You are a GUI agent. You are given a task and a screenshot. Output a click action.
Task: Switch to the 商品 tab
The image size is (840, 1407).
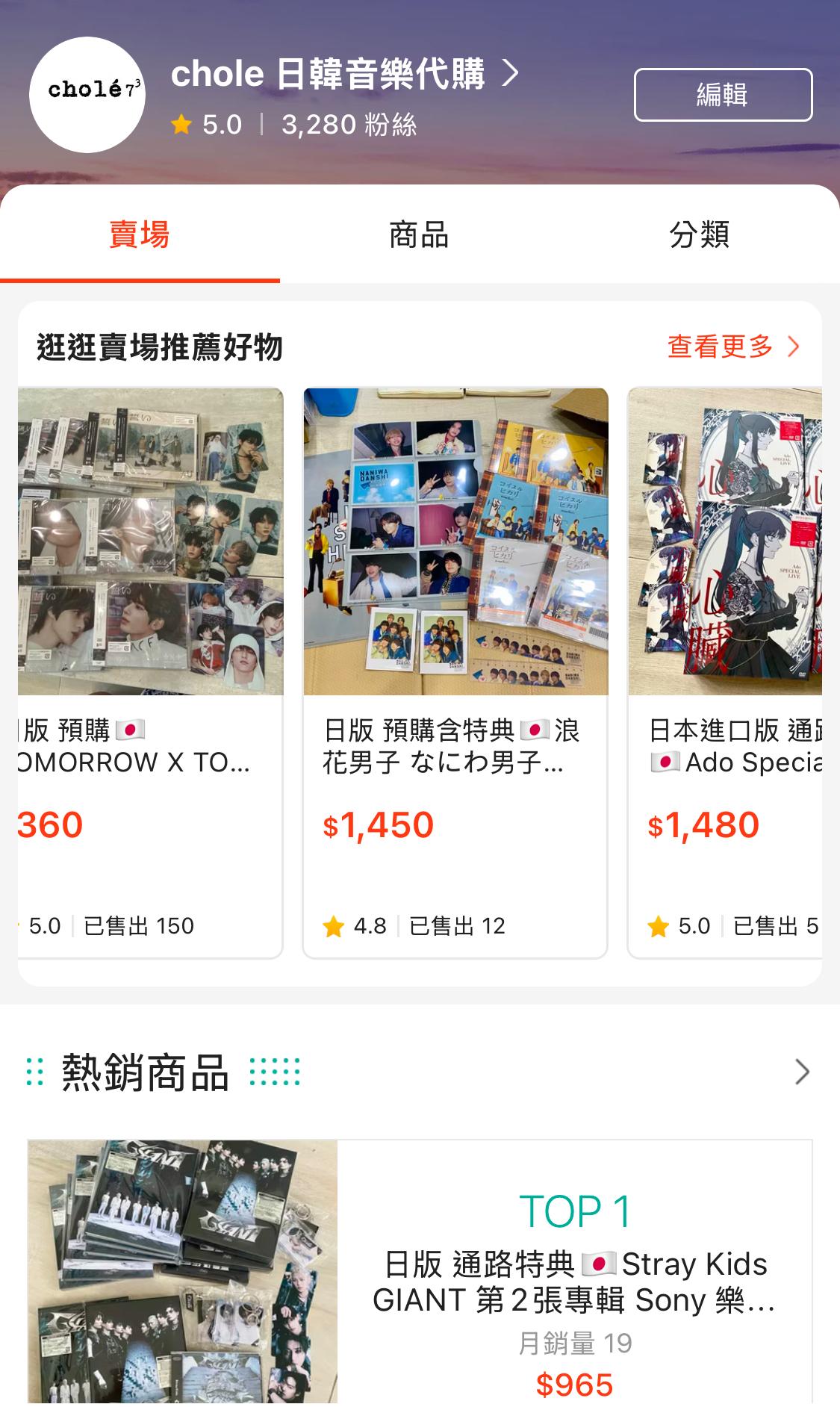coord(419,234)
